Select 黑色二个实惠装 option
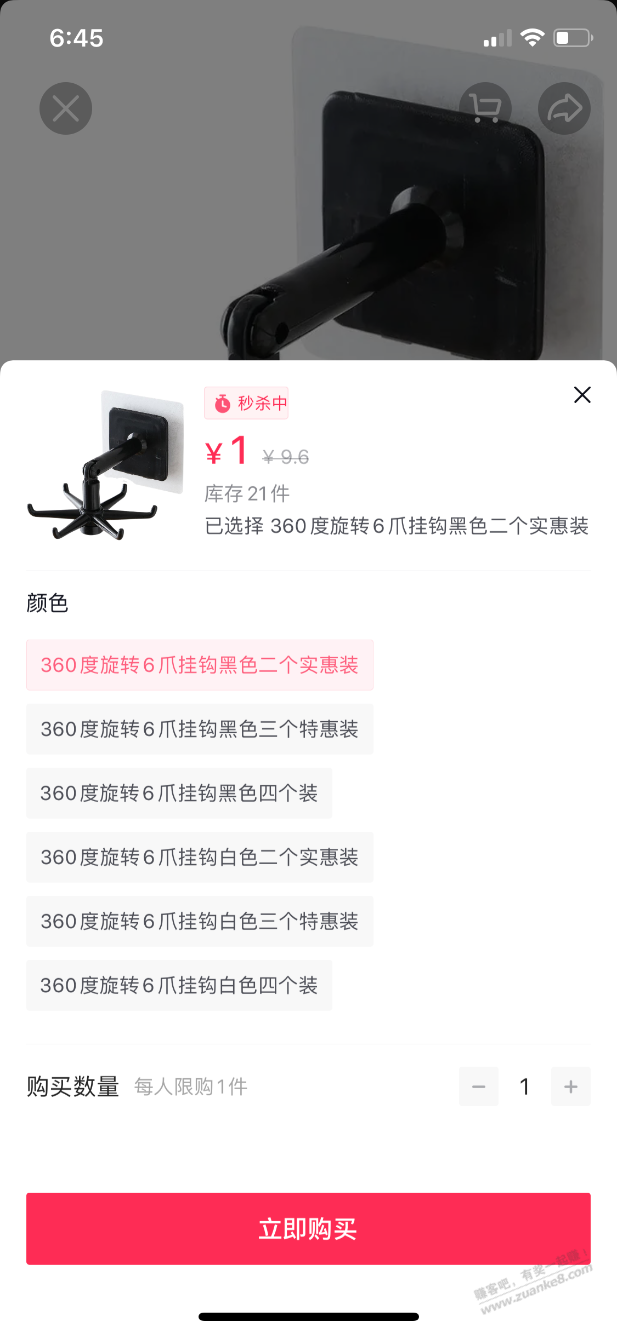 coord(200,665)
